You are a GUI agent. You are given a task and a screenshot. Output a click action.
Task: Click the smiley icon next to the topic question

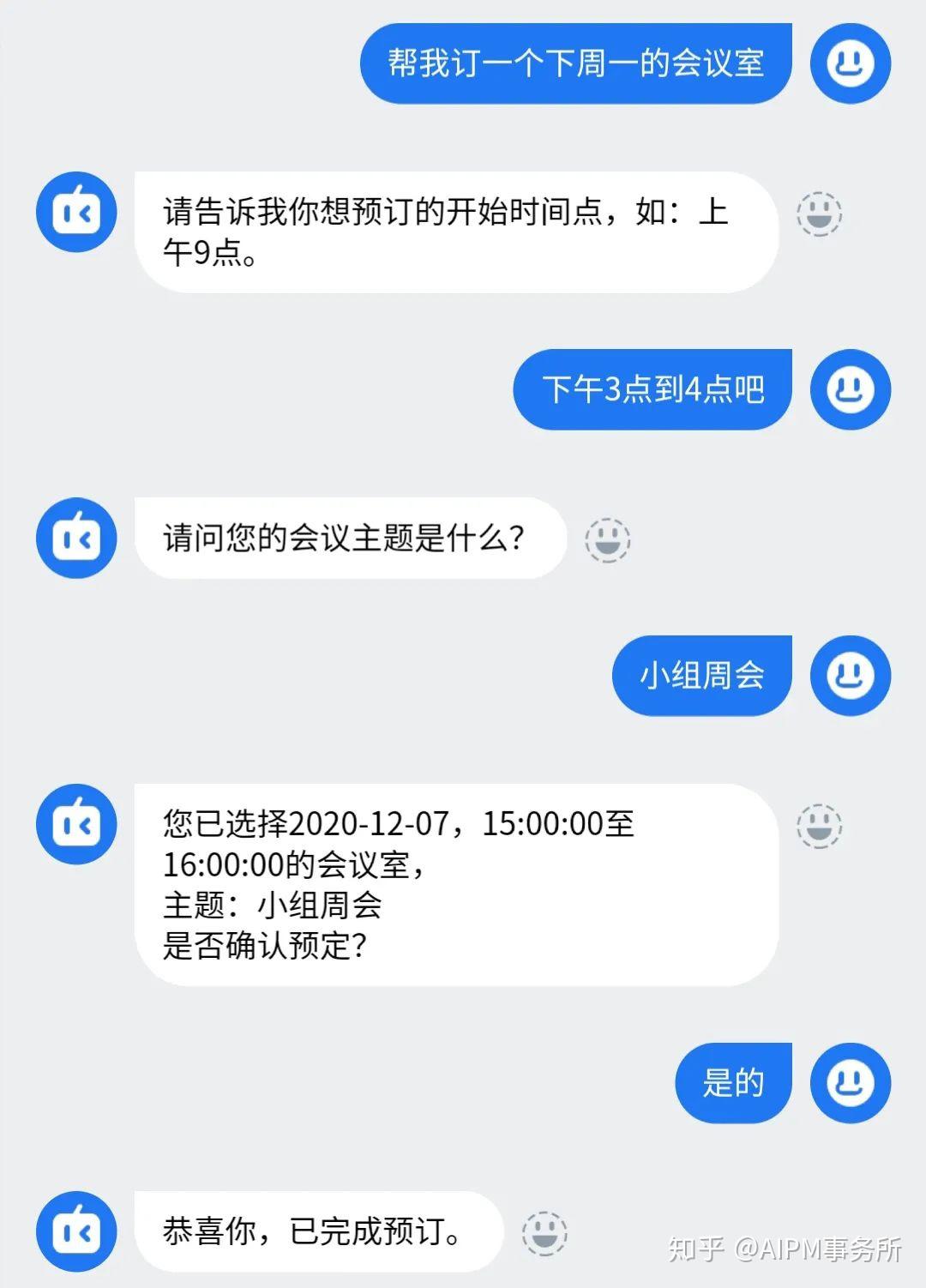[x=609, y=540]
